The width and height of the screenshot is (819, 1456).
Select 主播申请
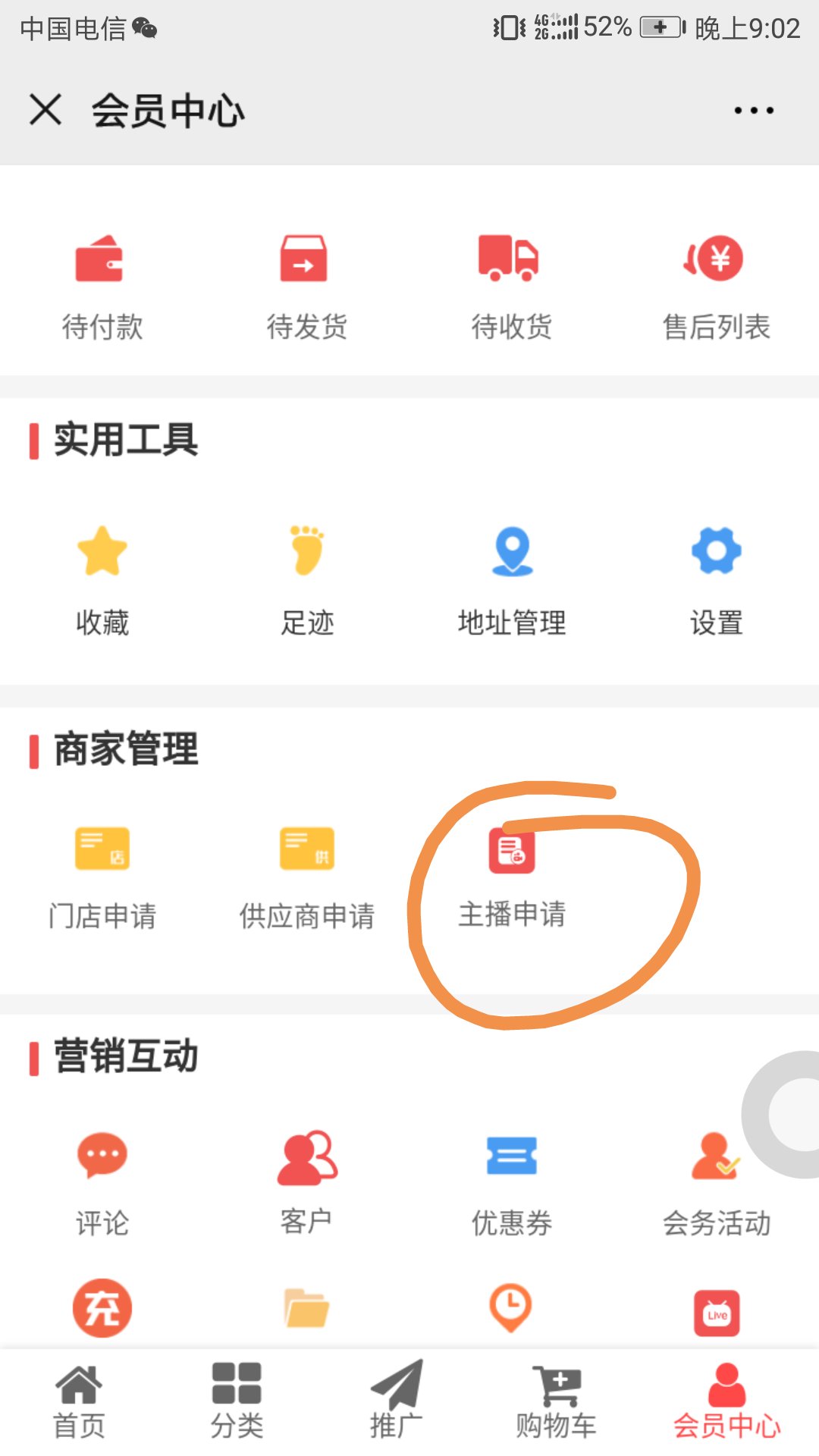(x=512, y=878)
